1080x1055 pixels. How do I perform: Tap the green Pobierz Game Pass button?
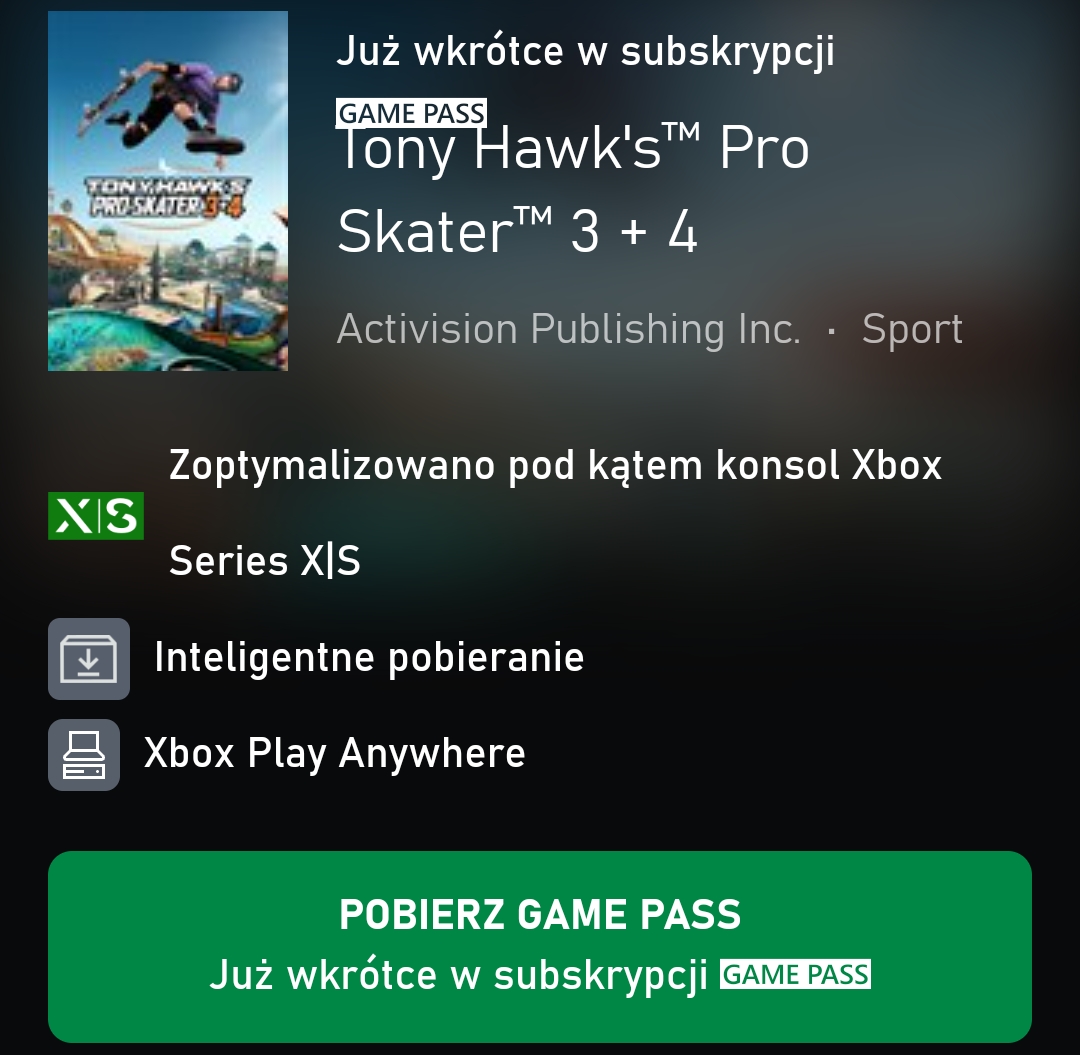pos(540,945)
